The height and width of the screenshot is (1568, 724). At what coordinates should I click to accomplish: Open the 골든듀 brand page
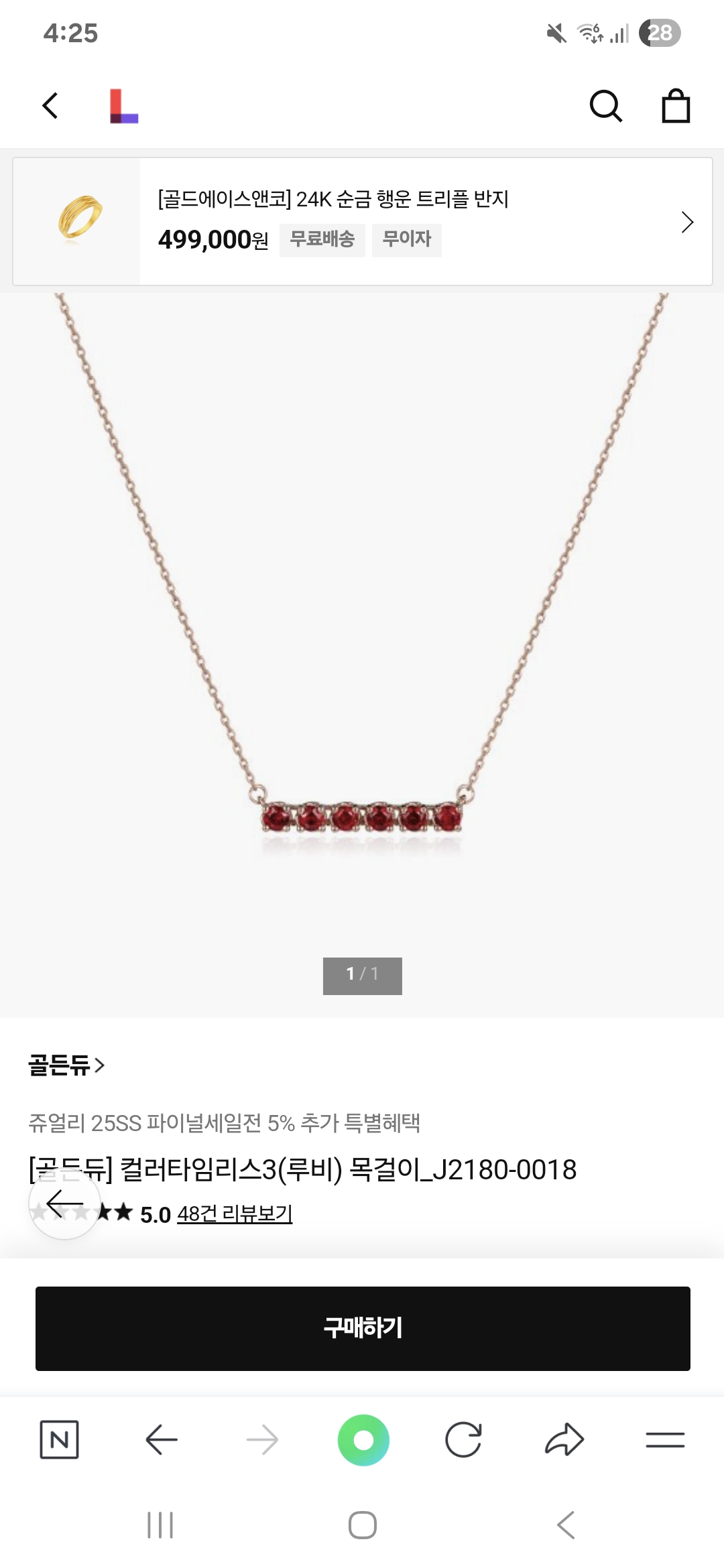pyautogui.click(x=66, y=1065)
